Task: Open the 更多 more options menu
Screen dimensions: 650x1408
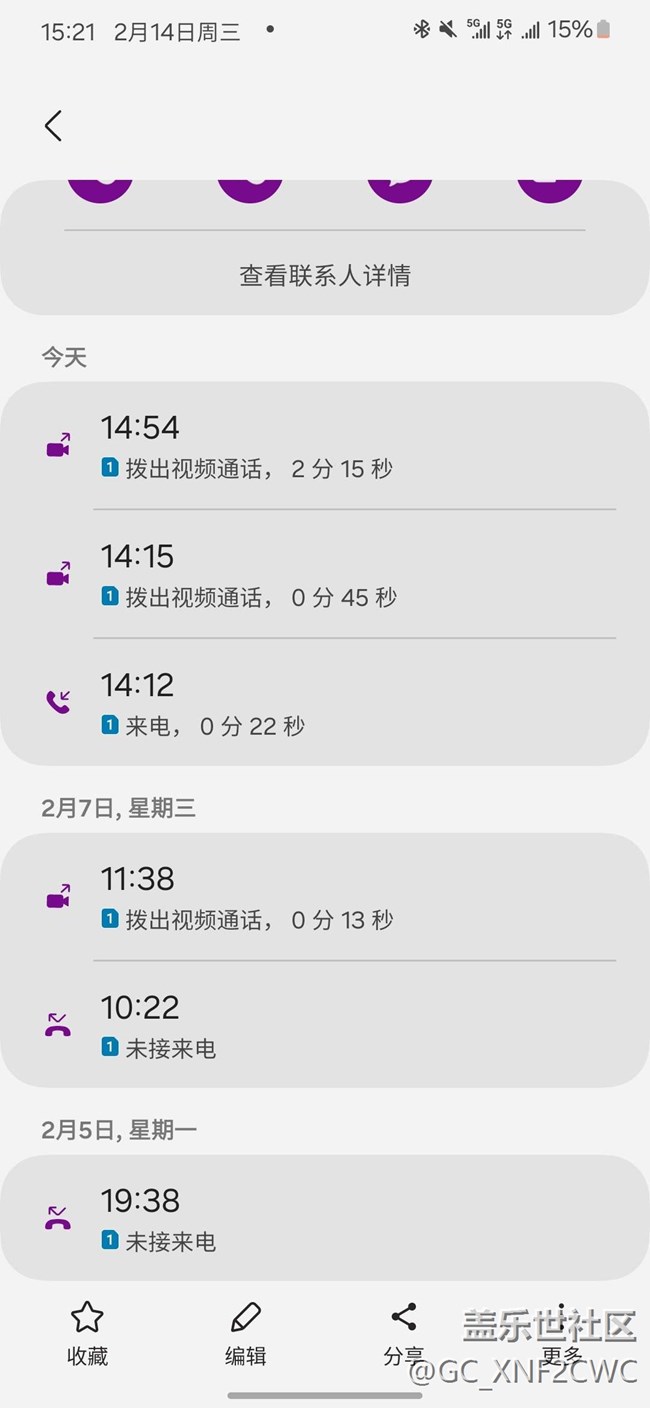Action: [x=561, y=1333]
